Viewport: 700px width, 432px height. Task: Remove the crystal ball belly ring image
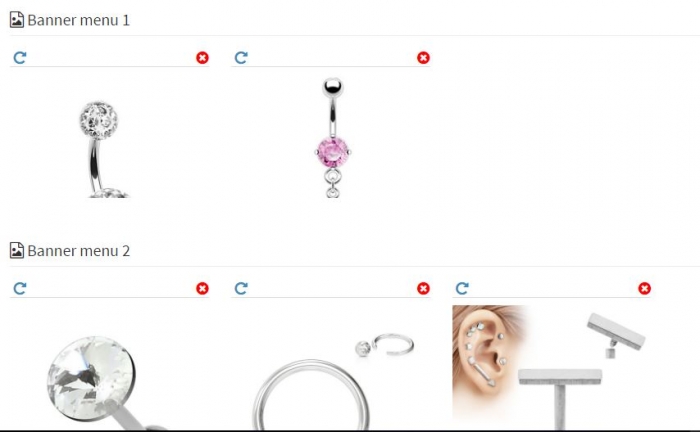click(x=203, y=58)
